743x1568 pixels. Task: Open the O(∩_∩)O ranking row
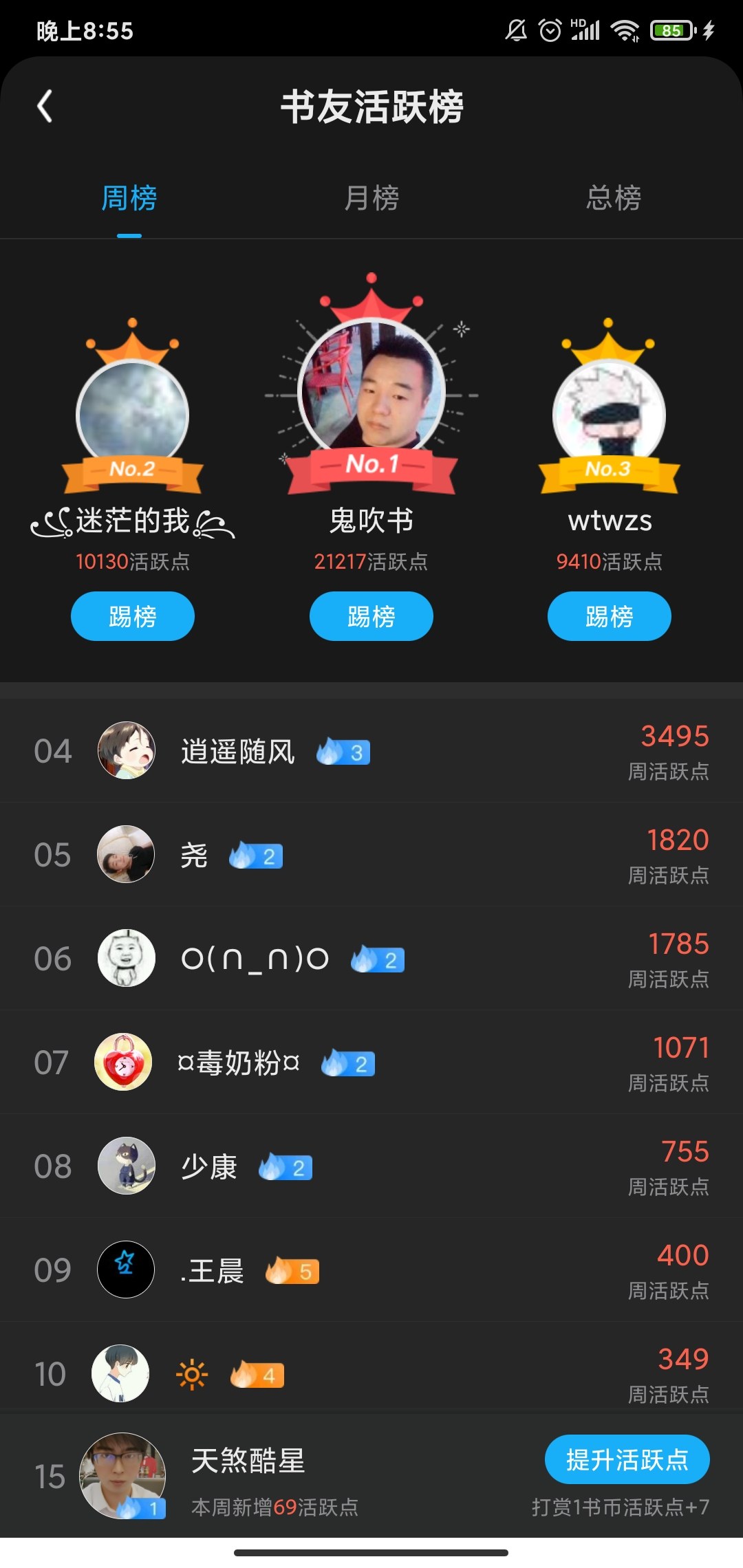point(371,959)
